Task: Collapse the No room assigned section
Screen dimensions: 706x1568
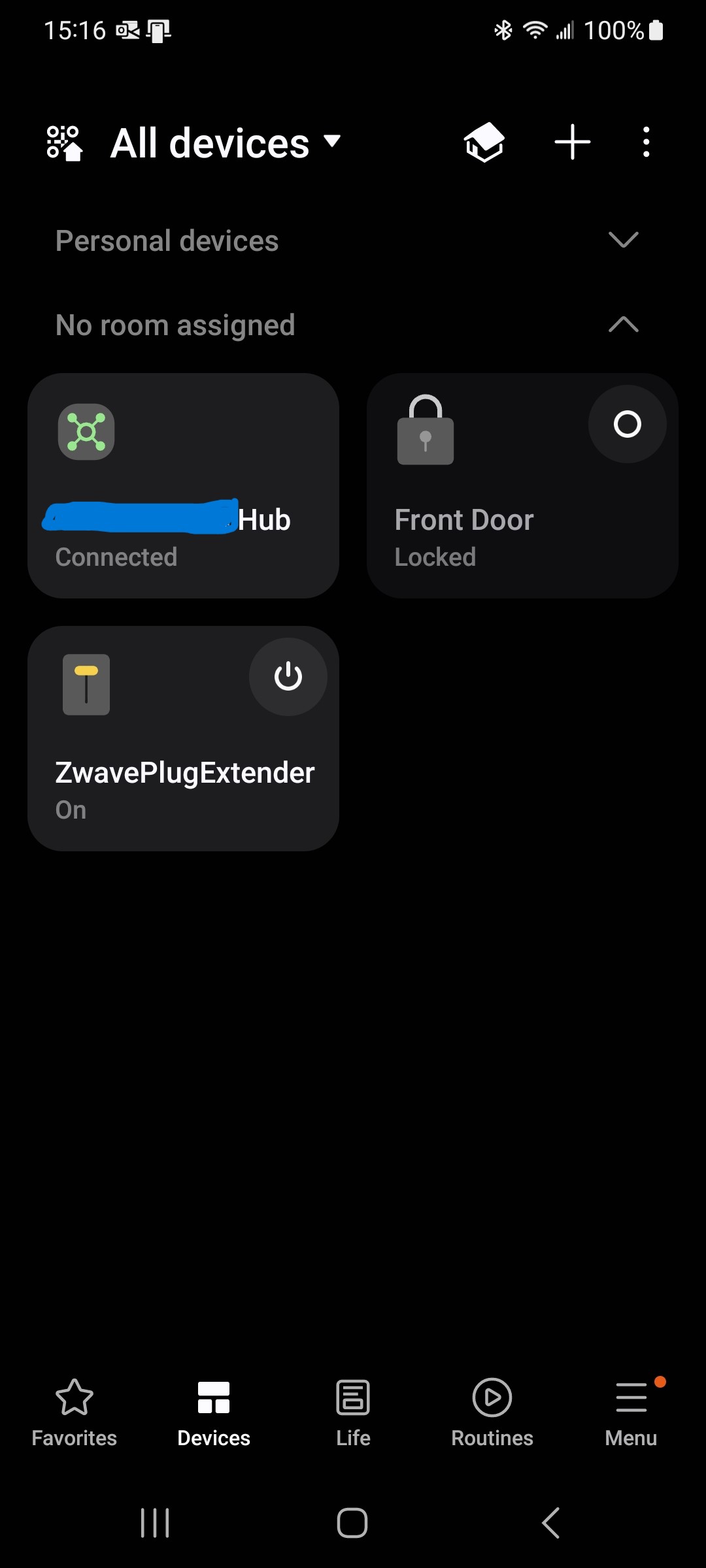Action: 622,324
